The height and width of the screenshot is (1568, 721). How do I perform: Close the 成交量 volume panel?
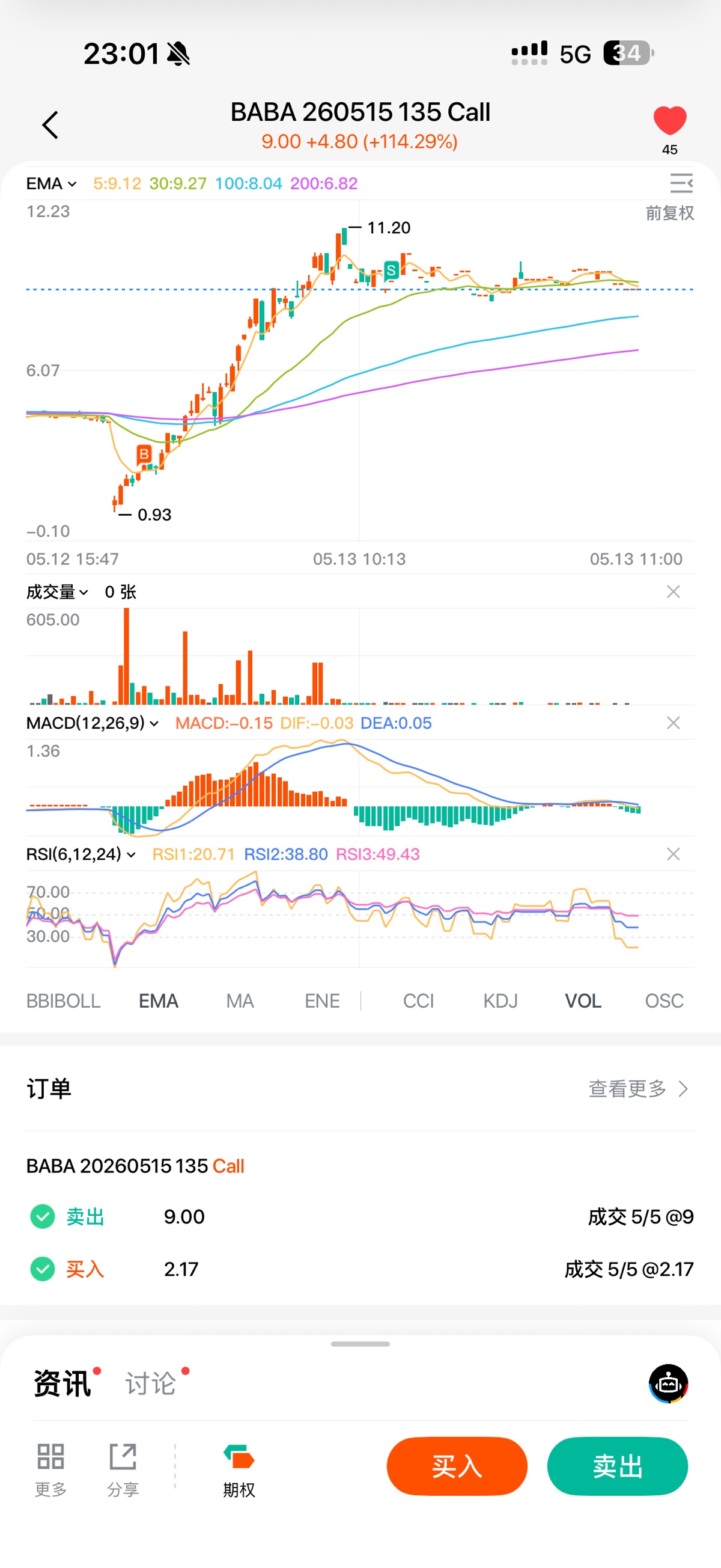click(673, 592)
